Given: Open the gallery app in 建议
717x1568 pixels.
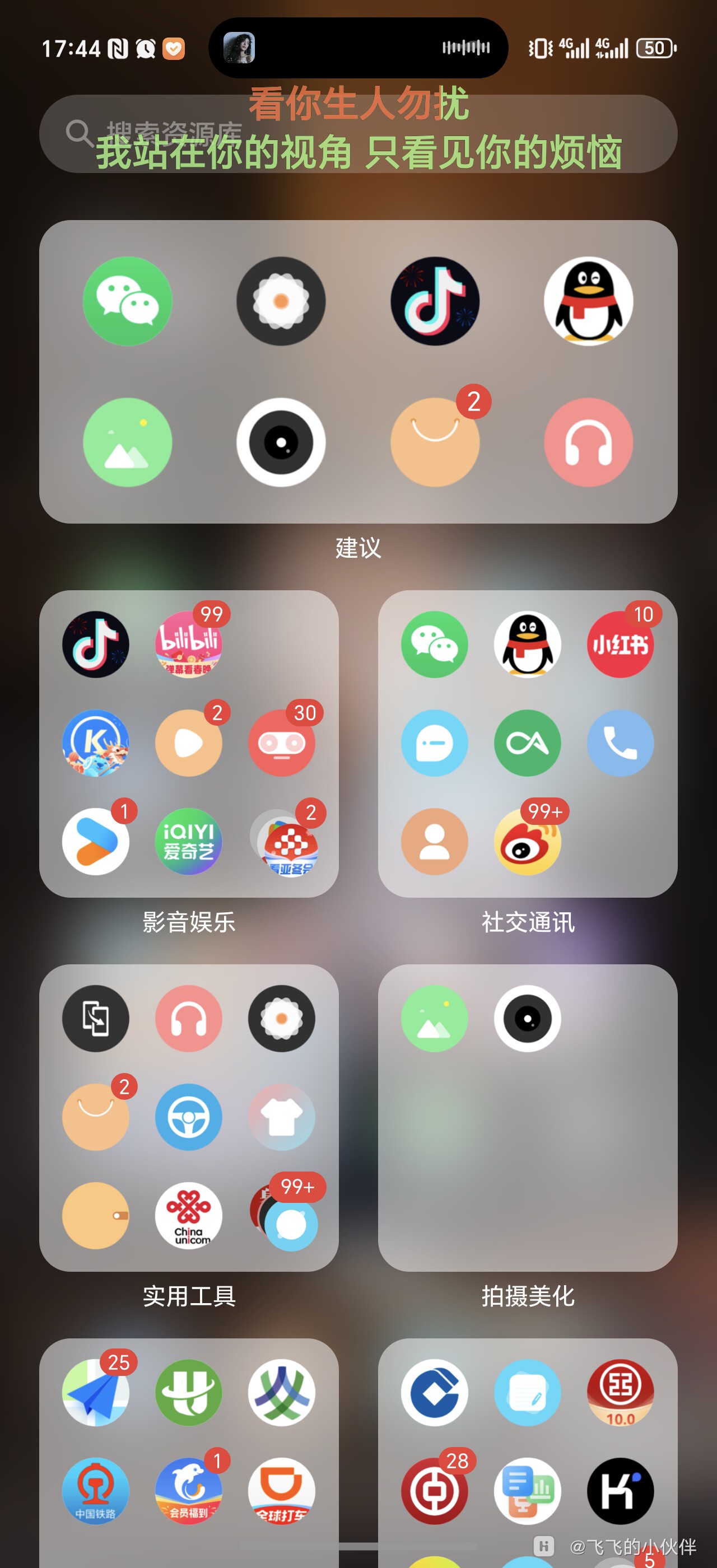Looking at the screenshot, I should (x=127, y=442).
